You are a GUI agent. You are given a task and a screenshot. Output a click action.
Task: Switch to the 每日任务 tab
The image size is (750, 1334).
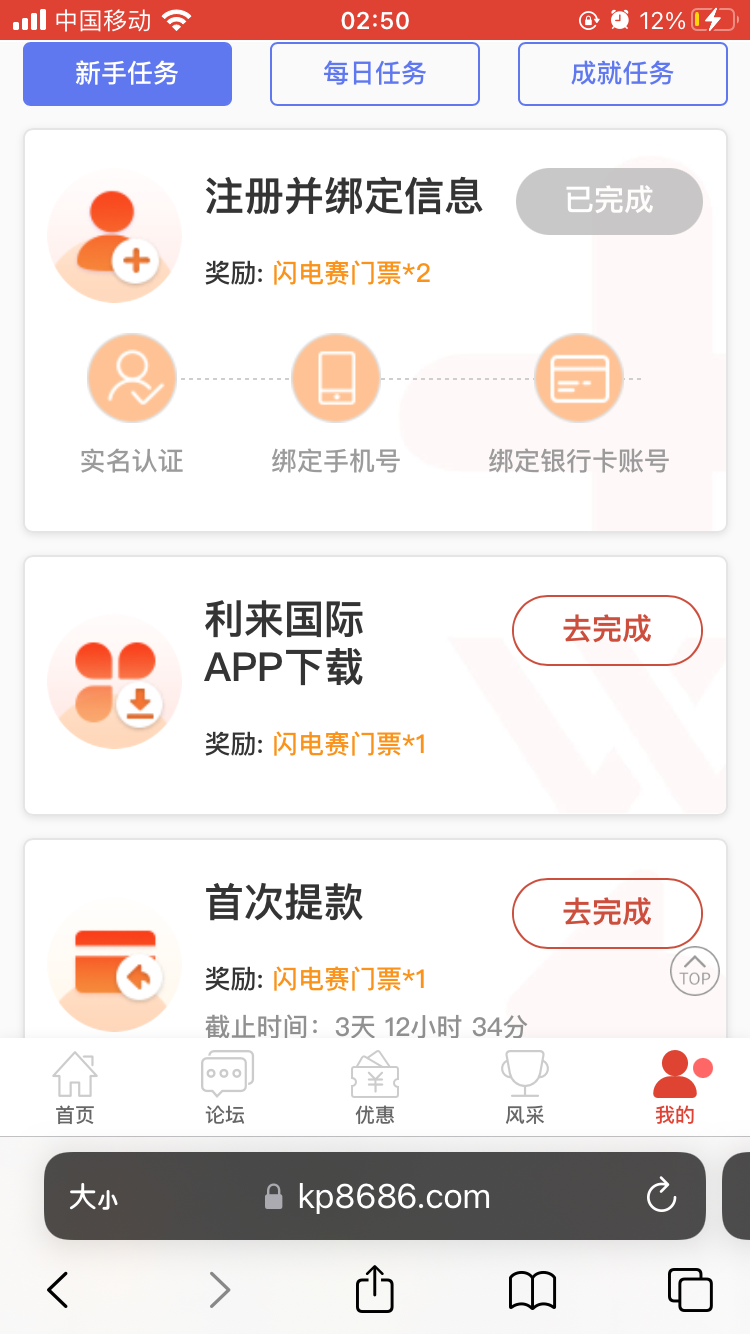(x=375, y=74)
